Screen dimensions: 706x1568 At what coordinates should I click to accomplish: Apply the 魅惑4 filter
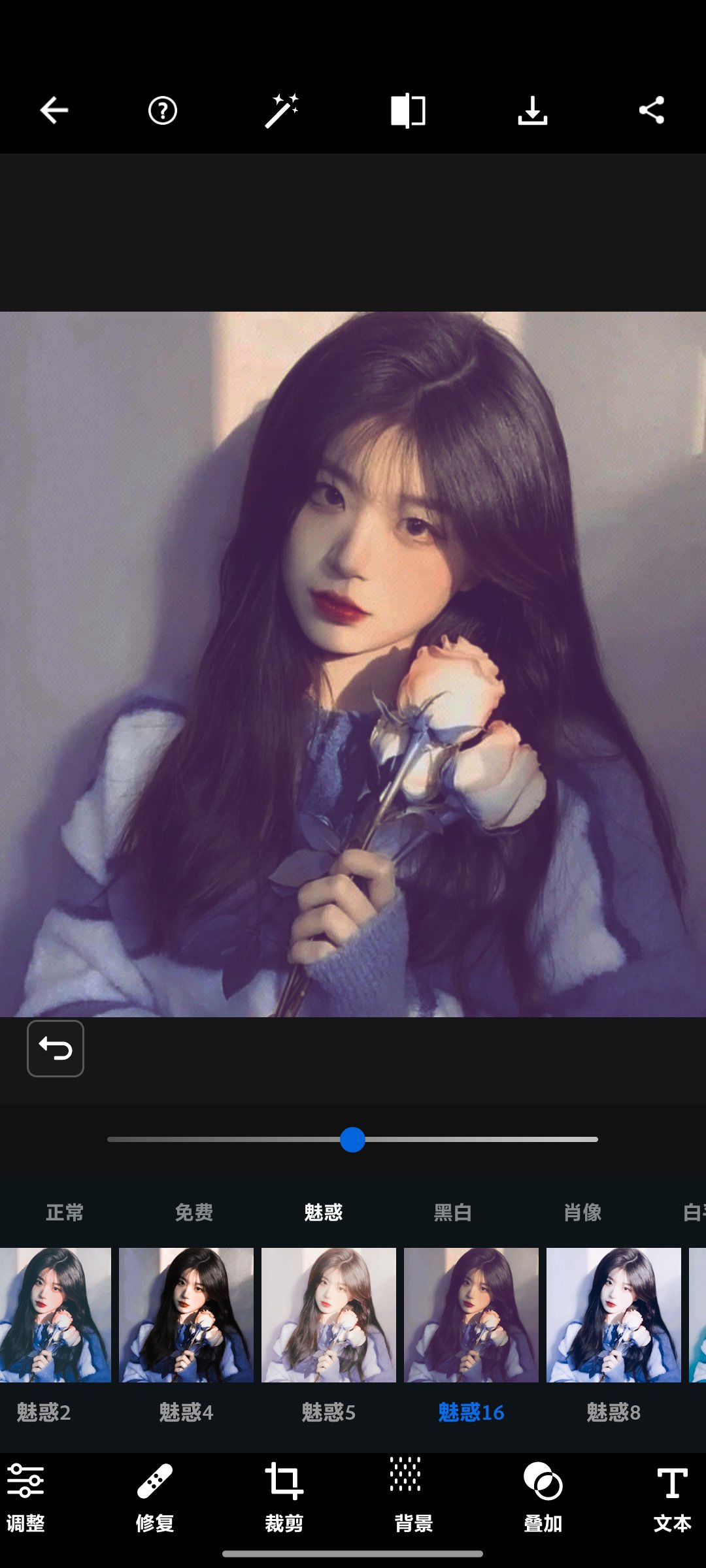(x=186, y=1315)
